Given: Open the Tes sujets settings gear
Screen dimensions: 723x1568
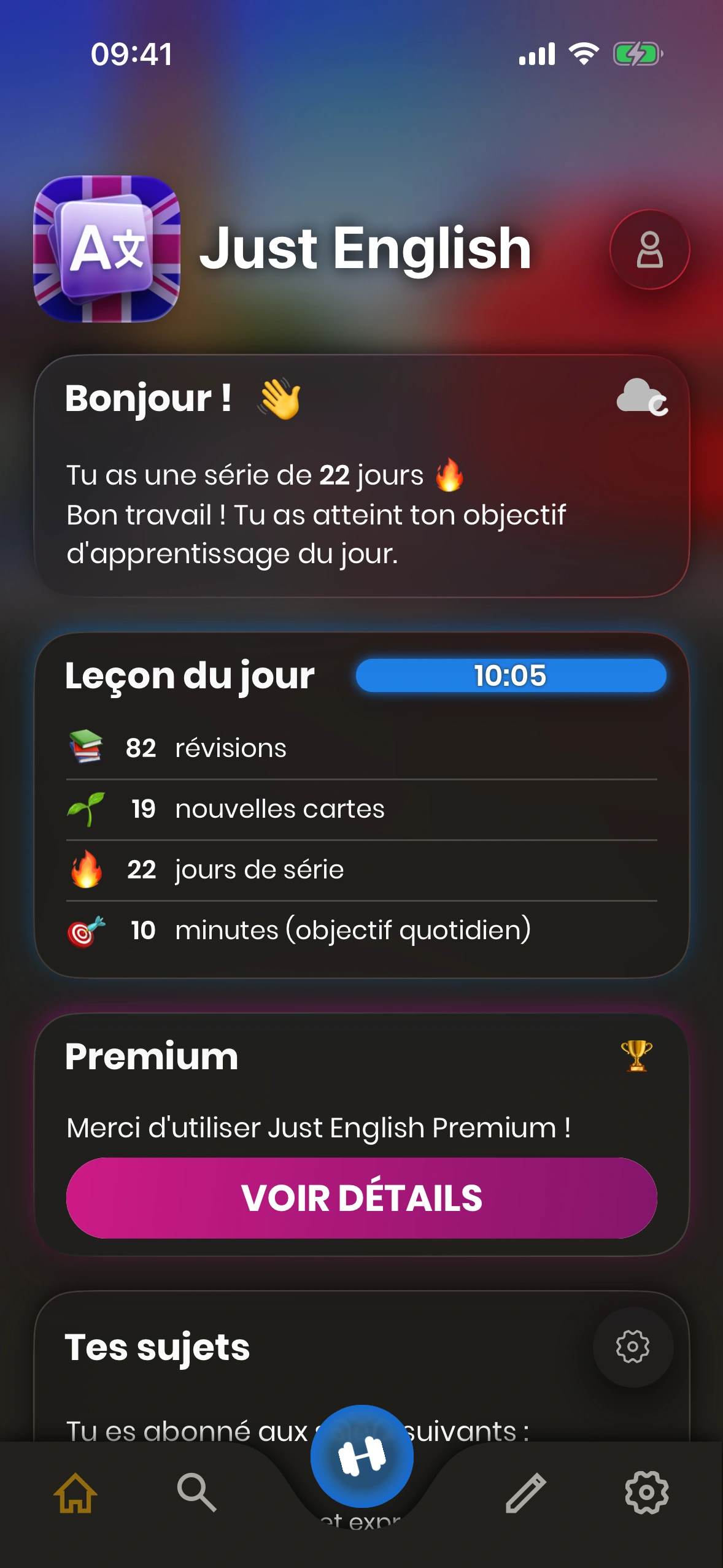Looking at the screenshot, I should 632,1347.
